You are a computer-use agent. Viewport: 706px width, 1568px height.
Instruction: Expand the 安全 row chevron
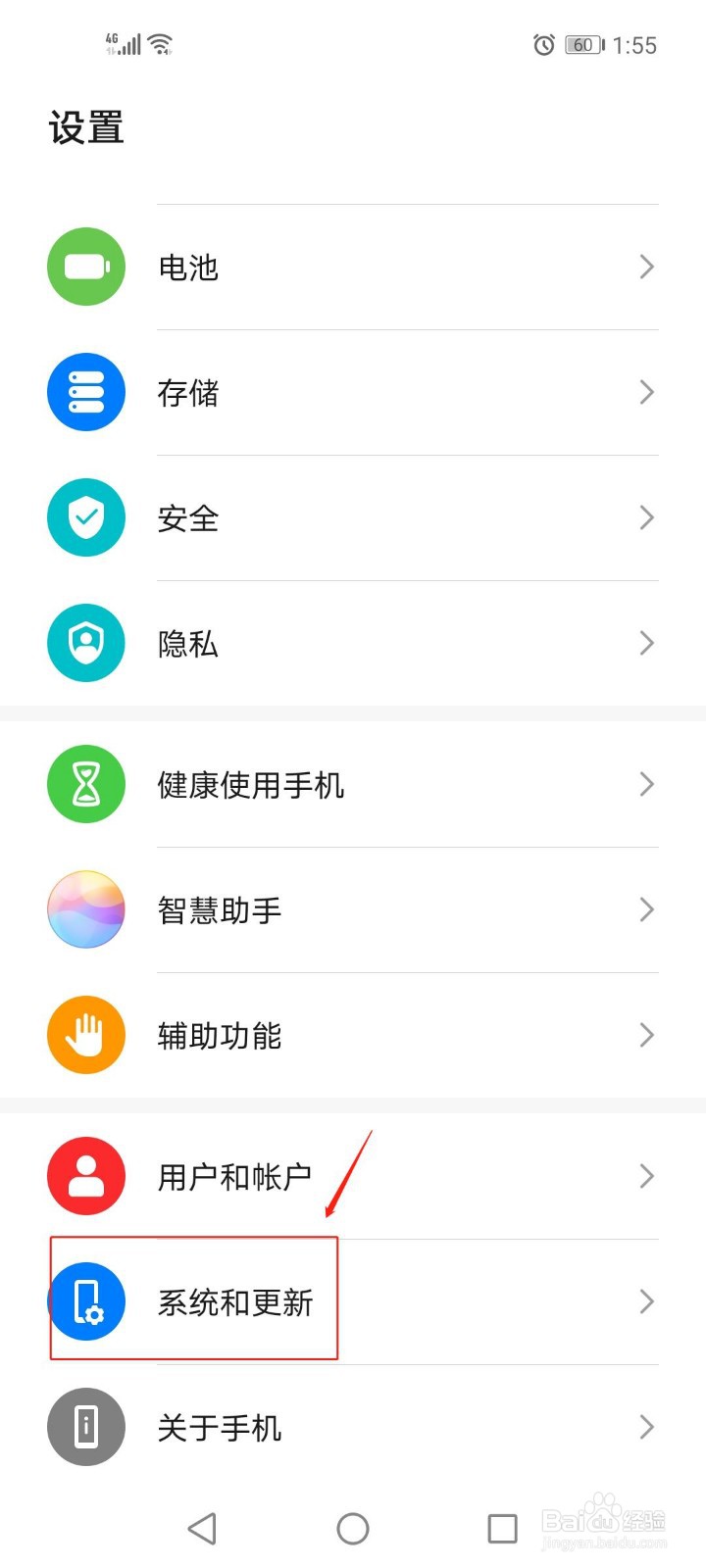[645, 517]
